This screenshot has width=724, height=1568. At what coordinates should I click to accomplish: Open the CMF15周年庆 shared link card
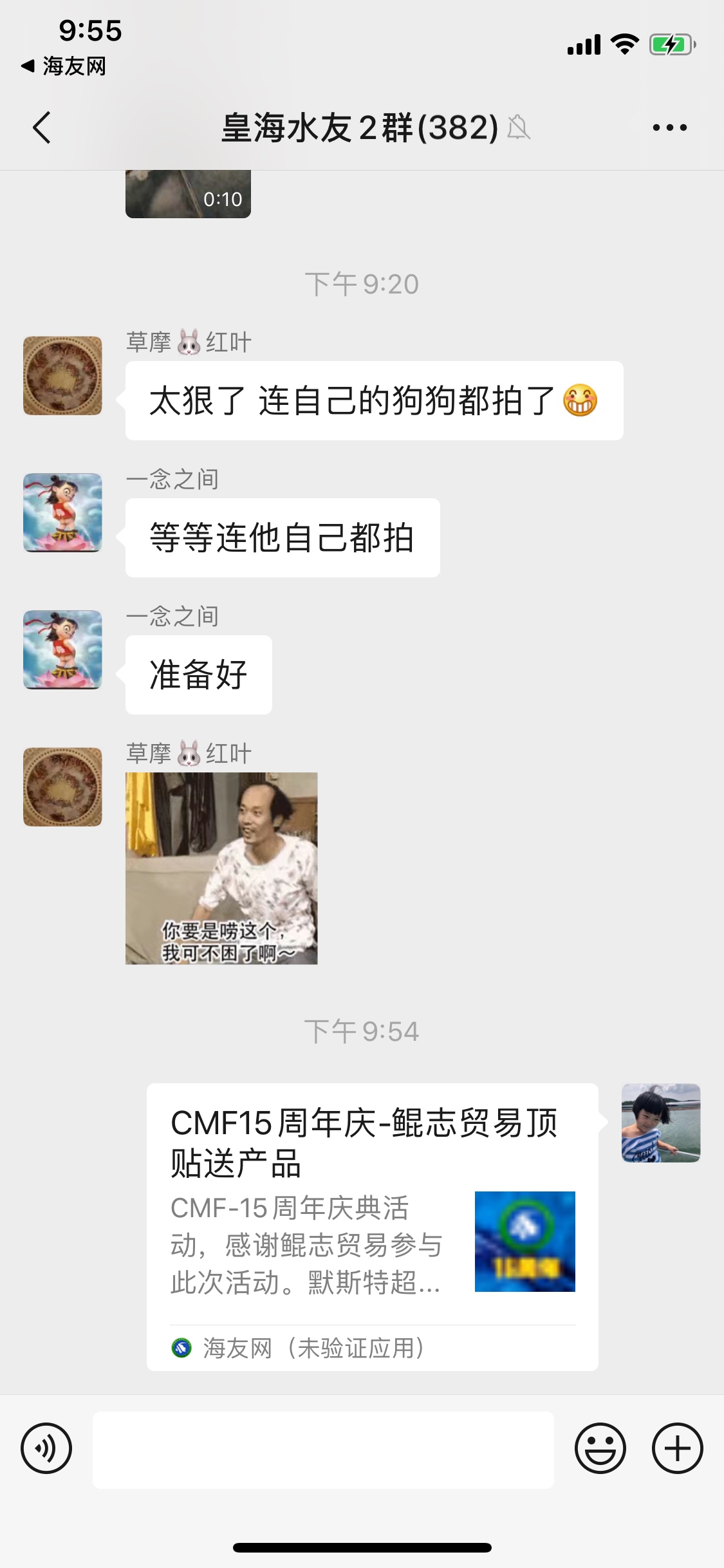372,1226
